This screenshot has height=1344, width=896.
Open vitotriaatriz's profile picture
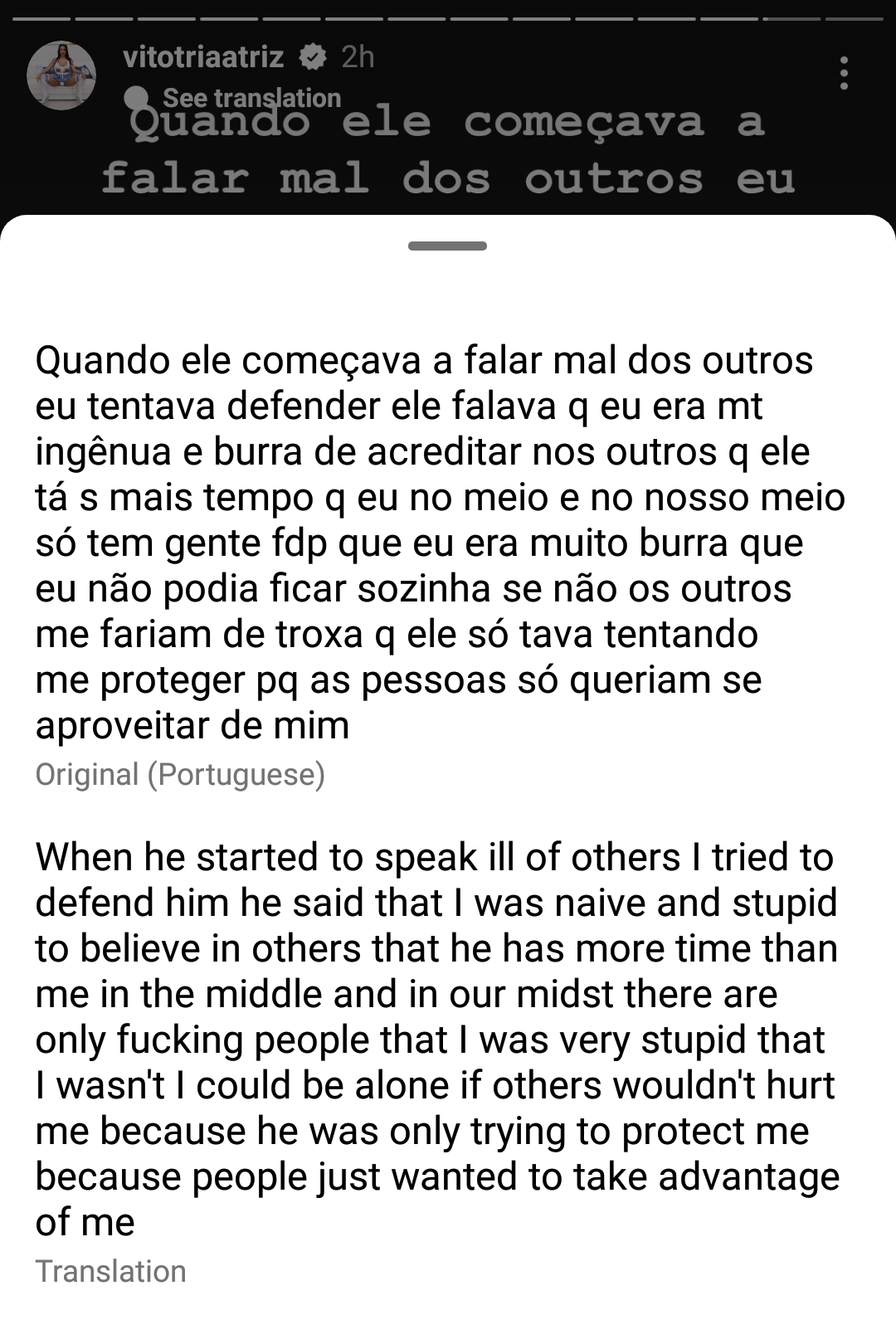point(61,75)
